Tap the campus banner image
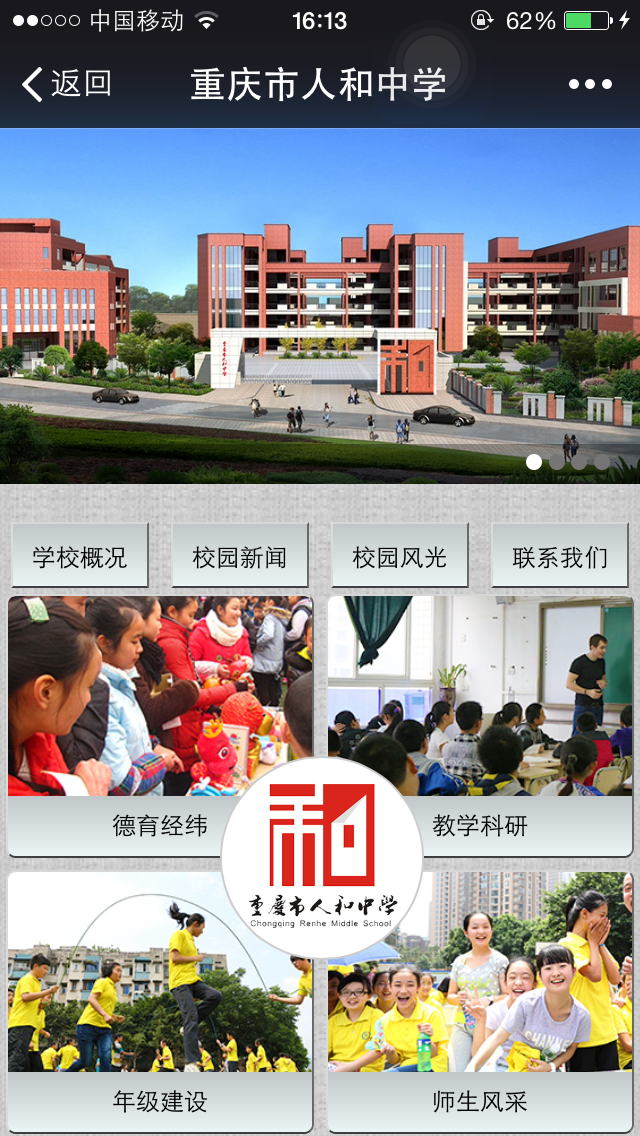 click(x=320, y=300)
